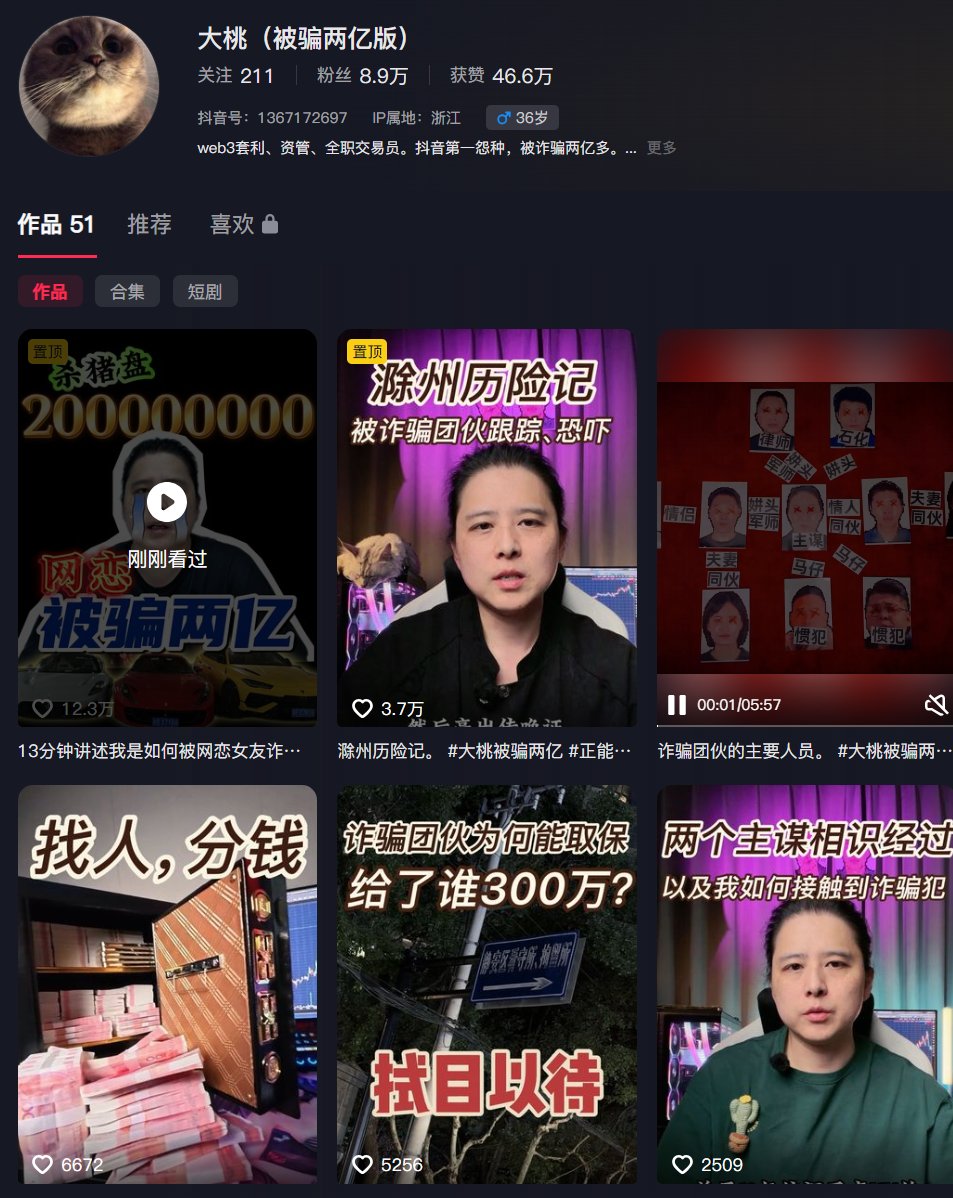View the 关注 211 following list
Viewport: 953px width, 1198px height.
[236, 76]
